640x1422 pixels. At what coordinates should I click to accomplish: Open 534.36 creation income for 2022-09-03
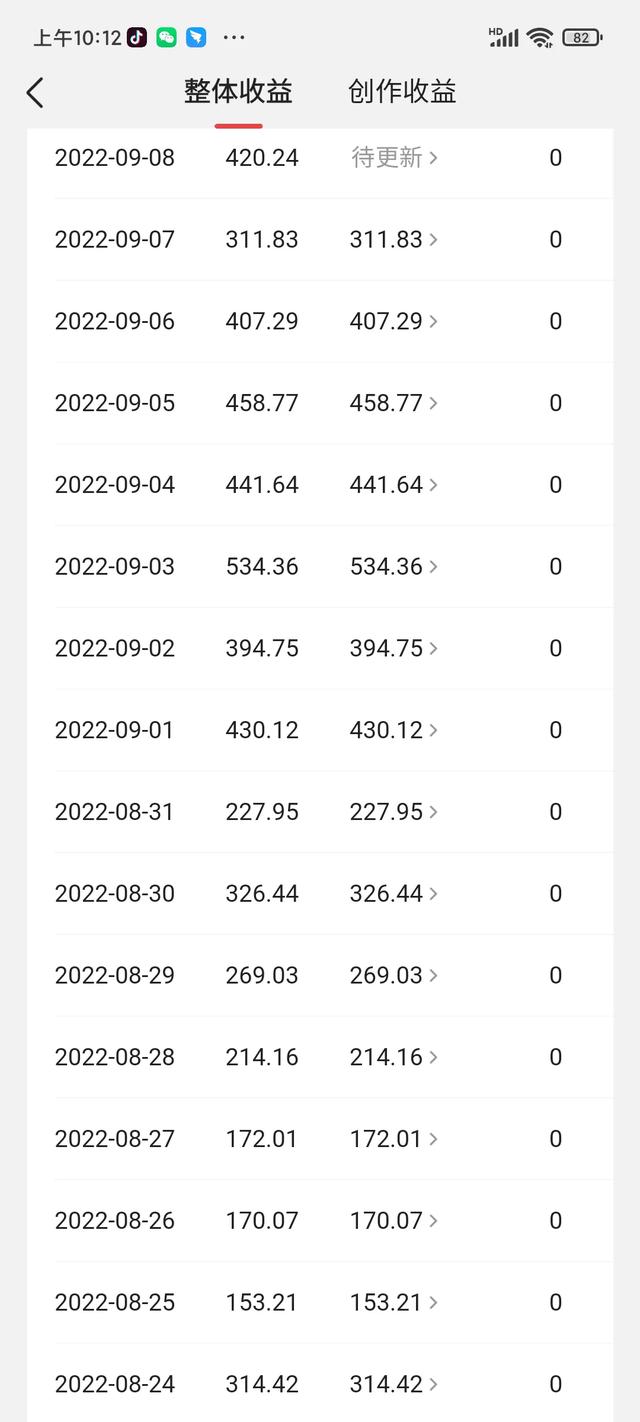[x=394, y=567]
